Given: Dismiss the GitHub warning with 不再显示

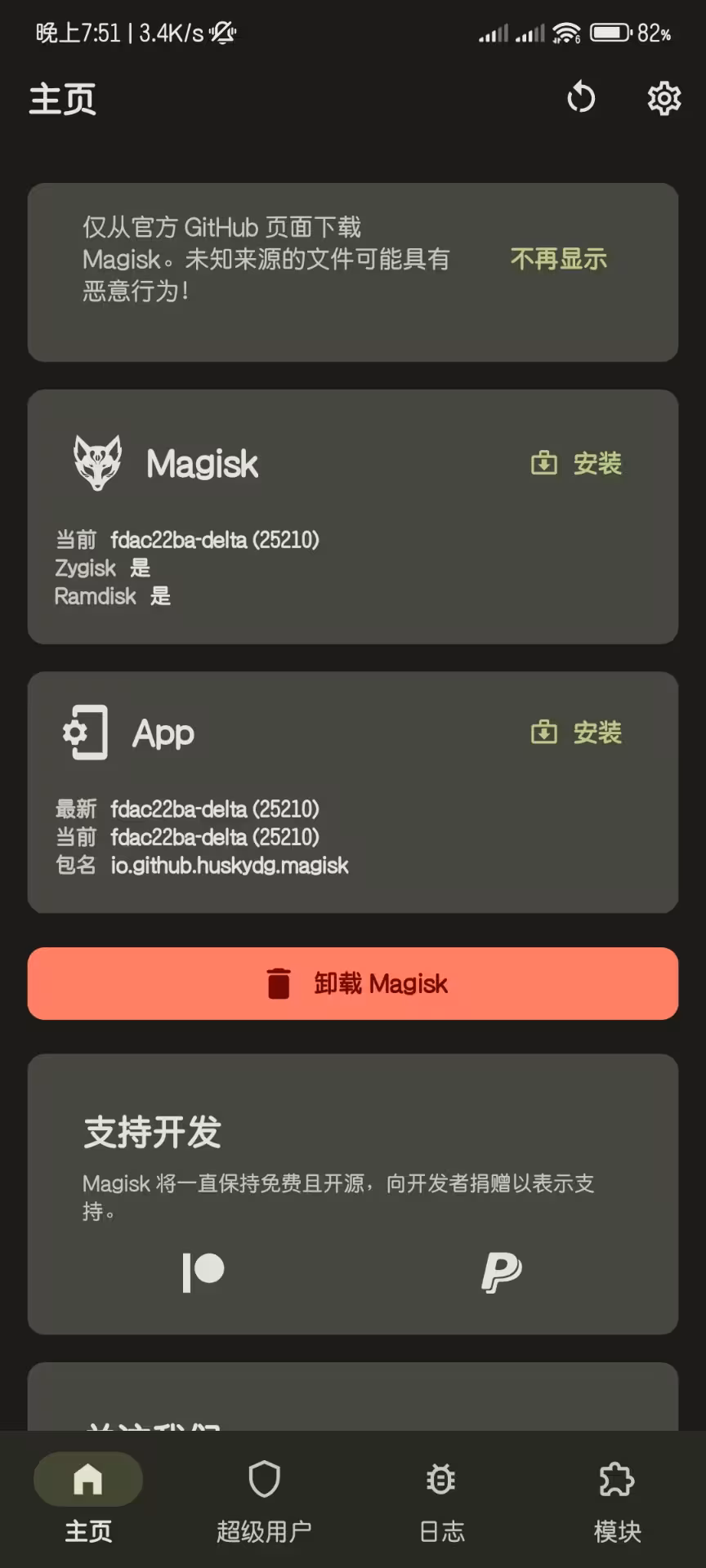Looking at the screenshot, I should pos(558,259).
